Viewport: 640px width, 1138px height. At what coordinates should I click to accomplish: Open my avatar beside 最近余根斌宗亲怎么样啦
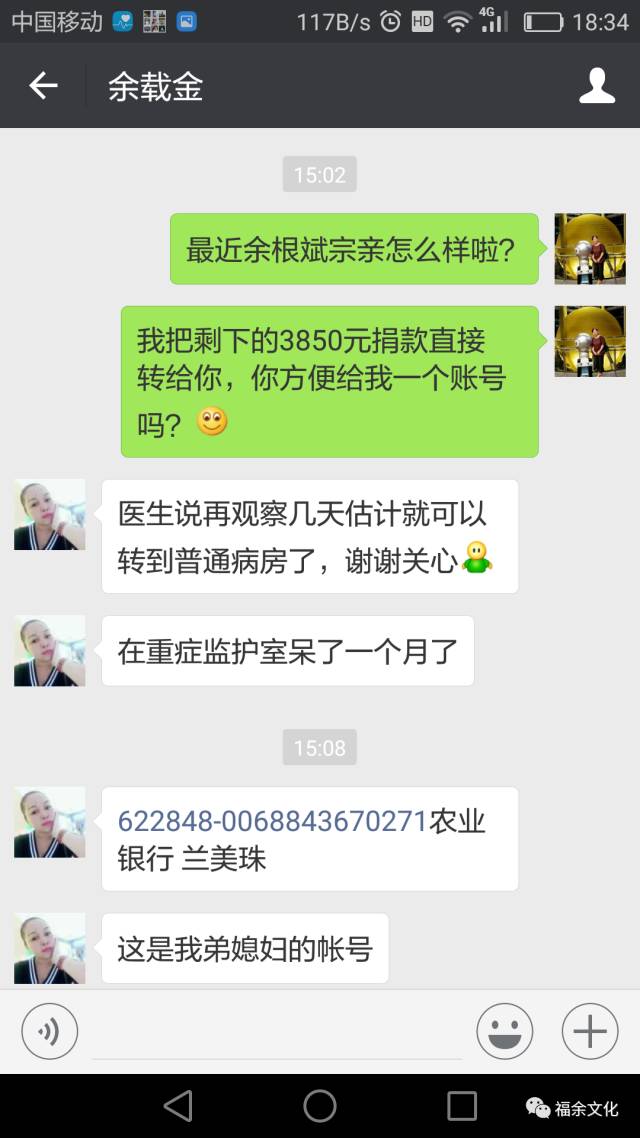click(x=589, y=249)
